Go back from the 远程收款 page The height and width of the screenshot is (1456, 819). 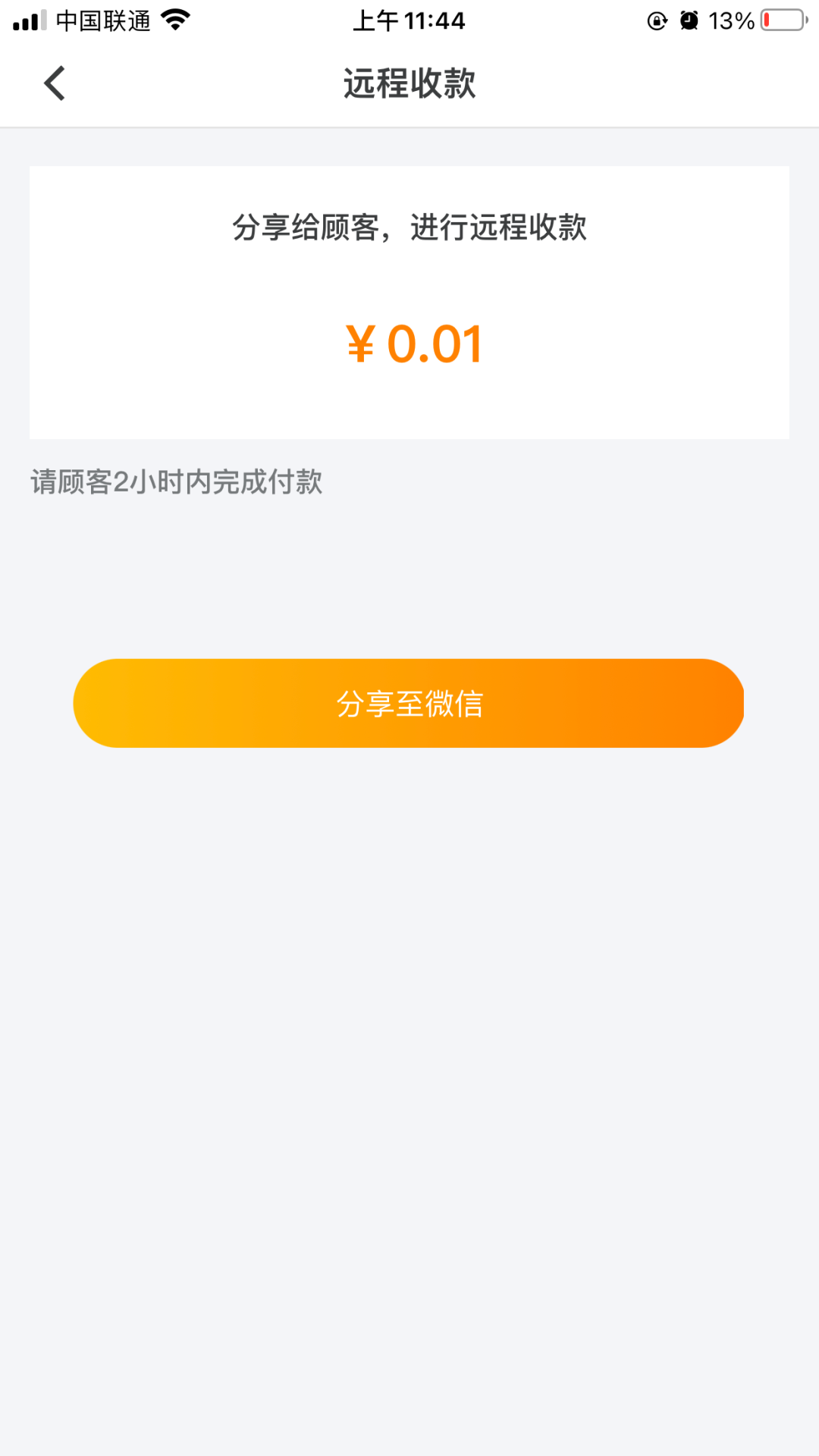click(55, 83)
